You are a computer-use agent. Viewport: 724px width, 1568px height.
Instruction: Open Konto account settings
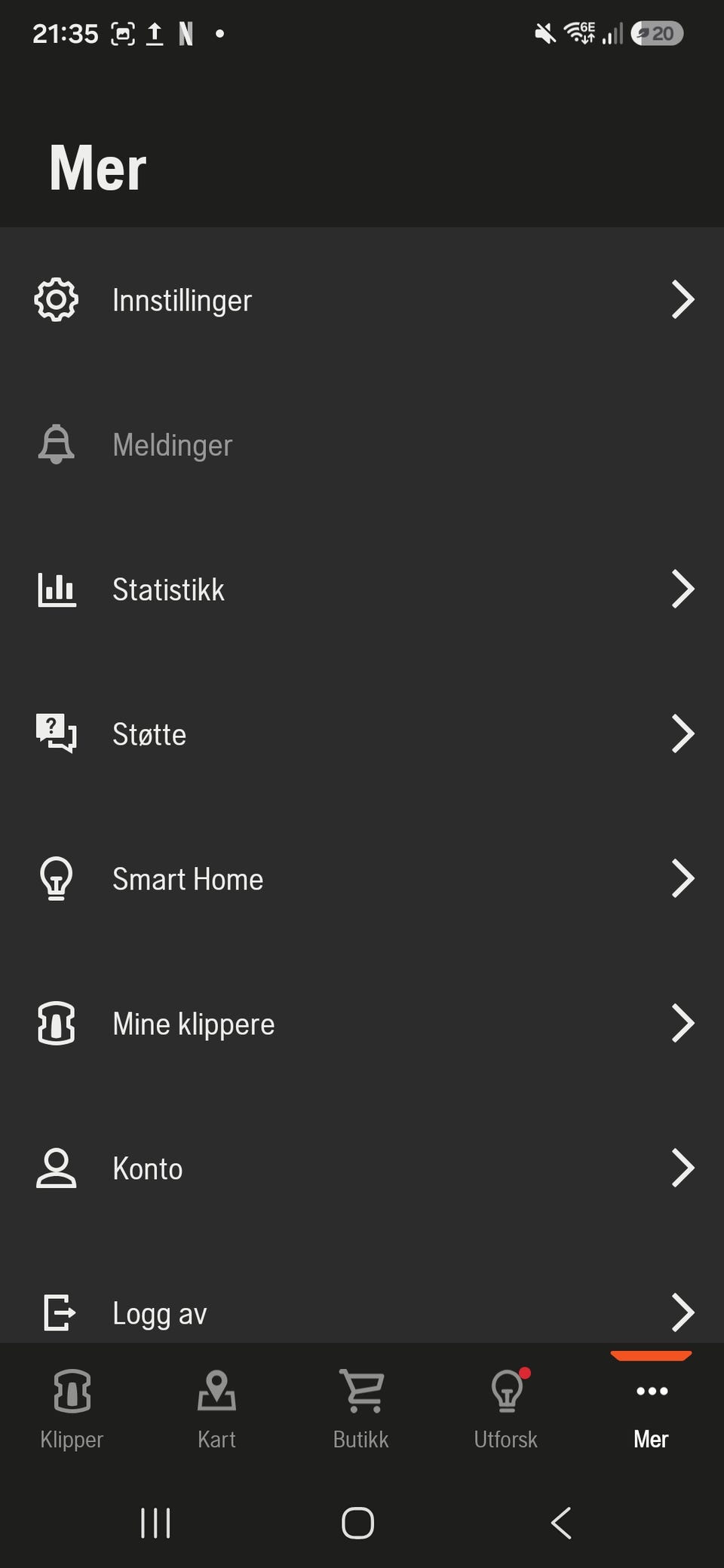pos(362,1168)
